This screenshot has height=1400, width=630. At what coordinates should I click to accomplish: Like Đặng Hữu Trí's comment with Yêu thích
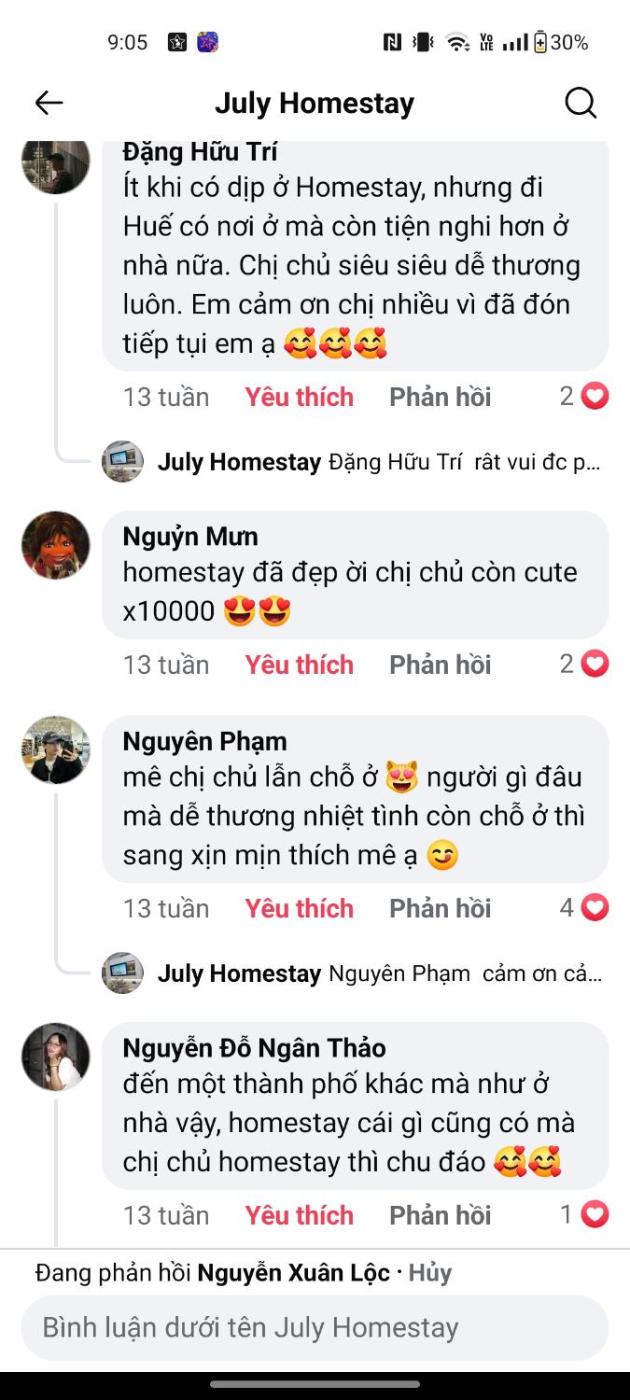point(299,397)
